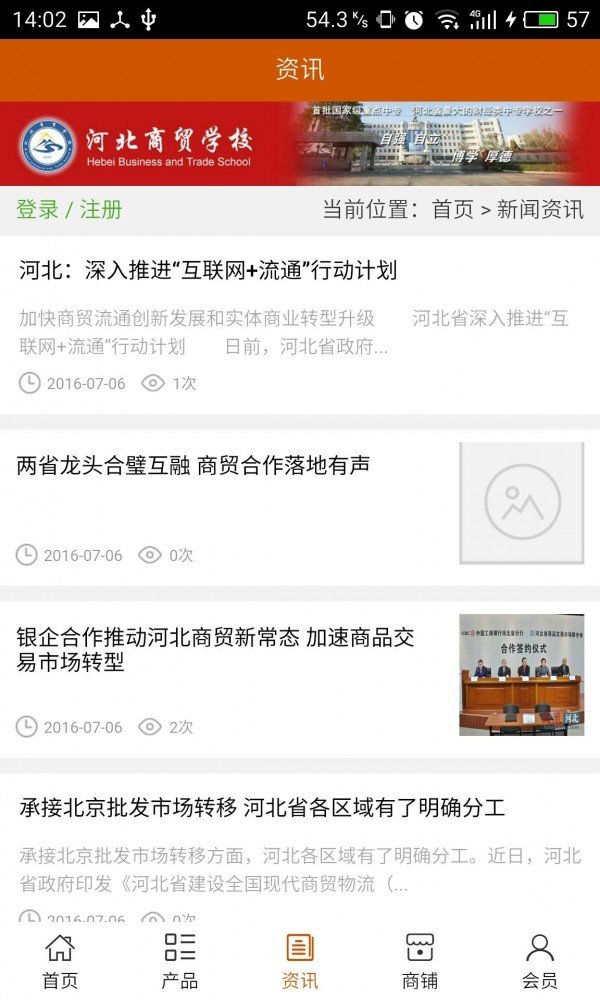Viewport: 600px width, 1000px height.
Task: Open 银企合作推动河北商贸新常态 article
Action: tap(215, 649)
